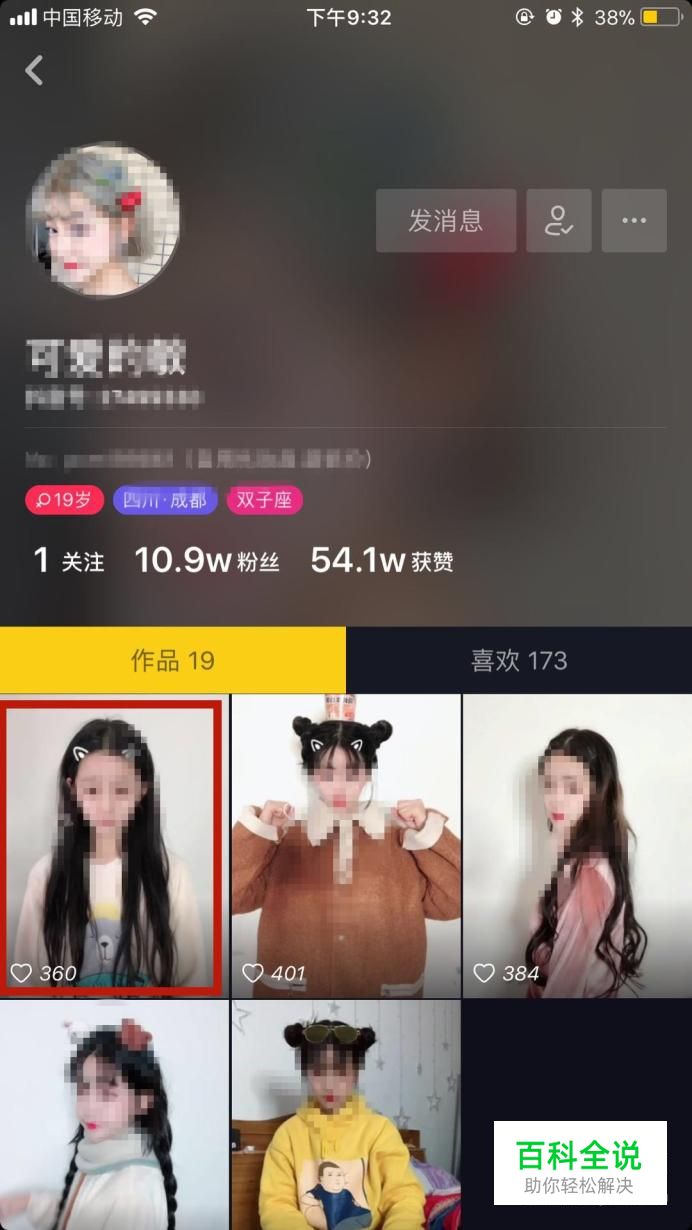Tap the 发消息 button

[x=446, y=221]
